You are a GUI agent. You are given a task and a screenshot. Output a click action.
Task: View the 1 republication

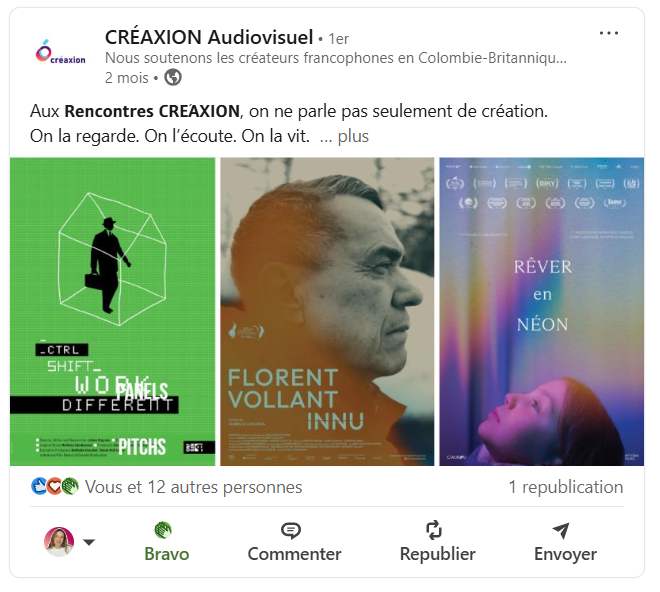point(565,487)
